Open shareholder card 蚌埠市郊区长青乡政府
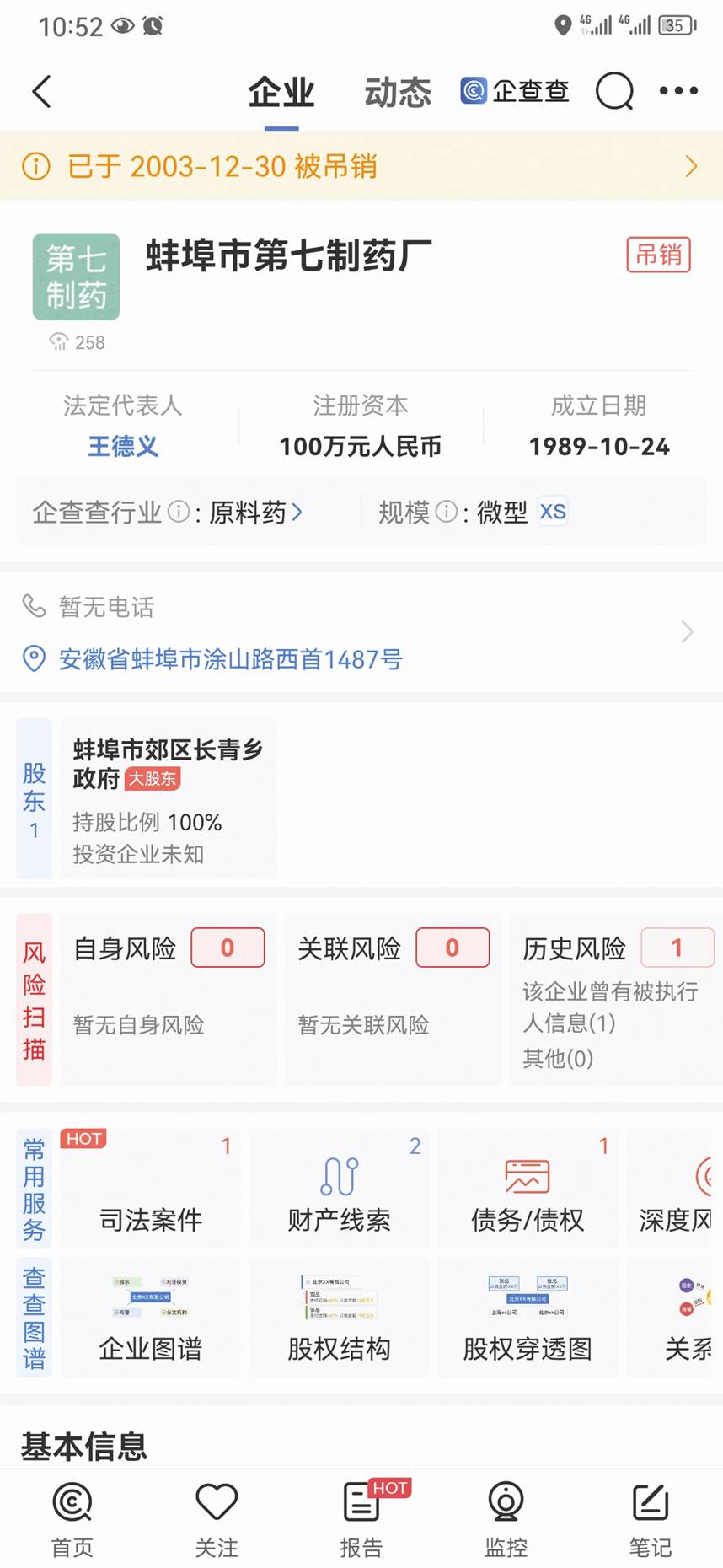 point(168,799)
